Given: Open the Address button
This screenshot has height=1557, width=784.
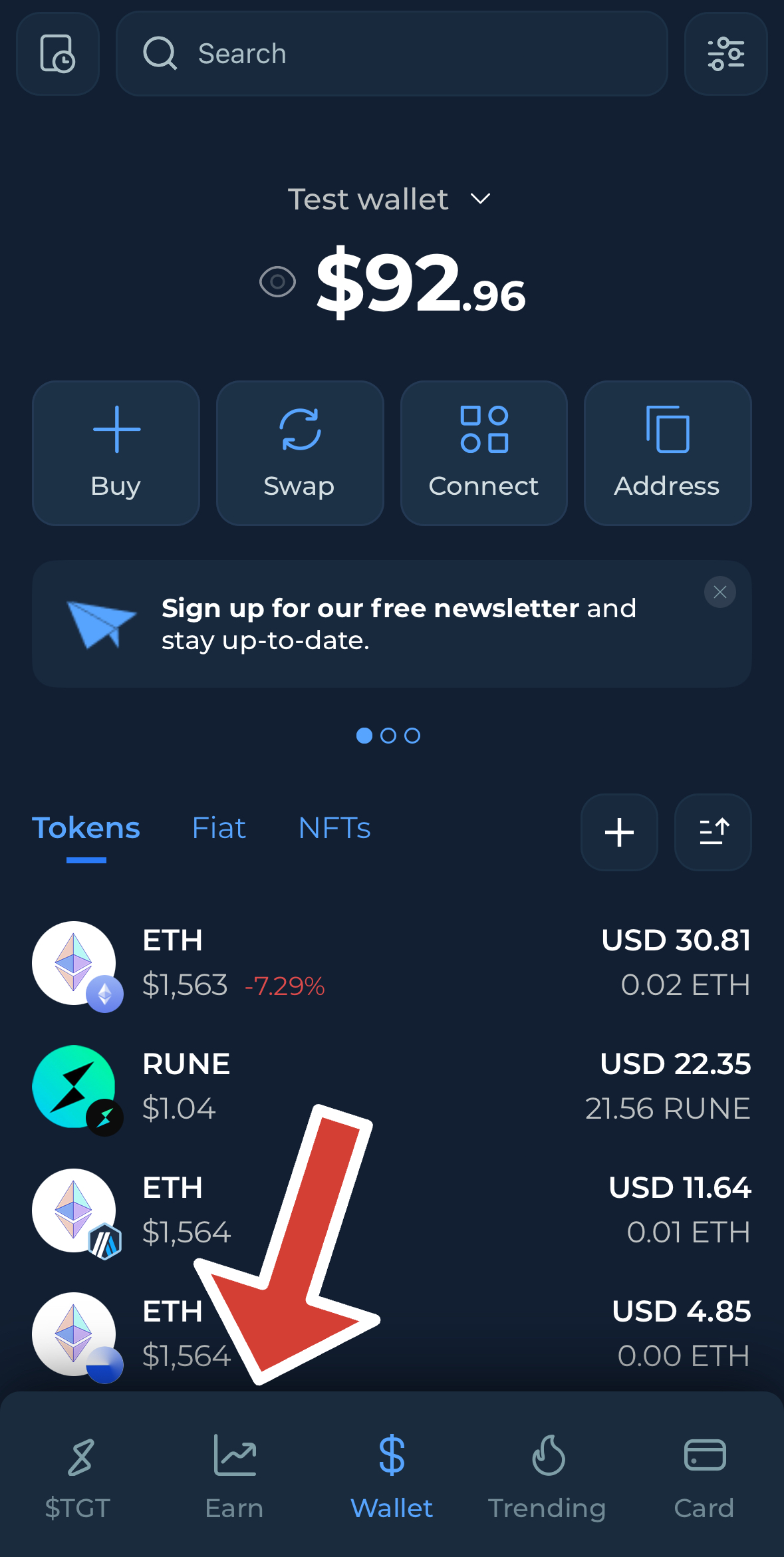Looking at the screenshot, I should point(668,453).
